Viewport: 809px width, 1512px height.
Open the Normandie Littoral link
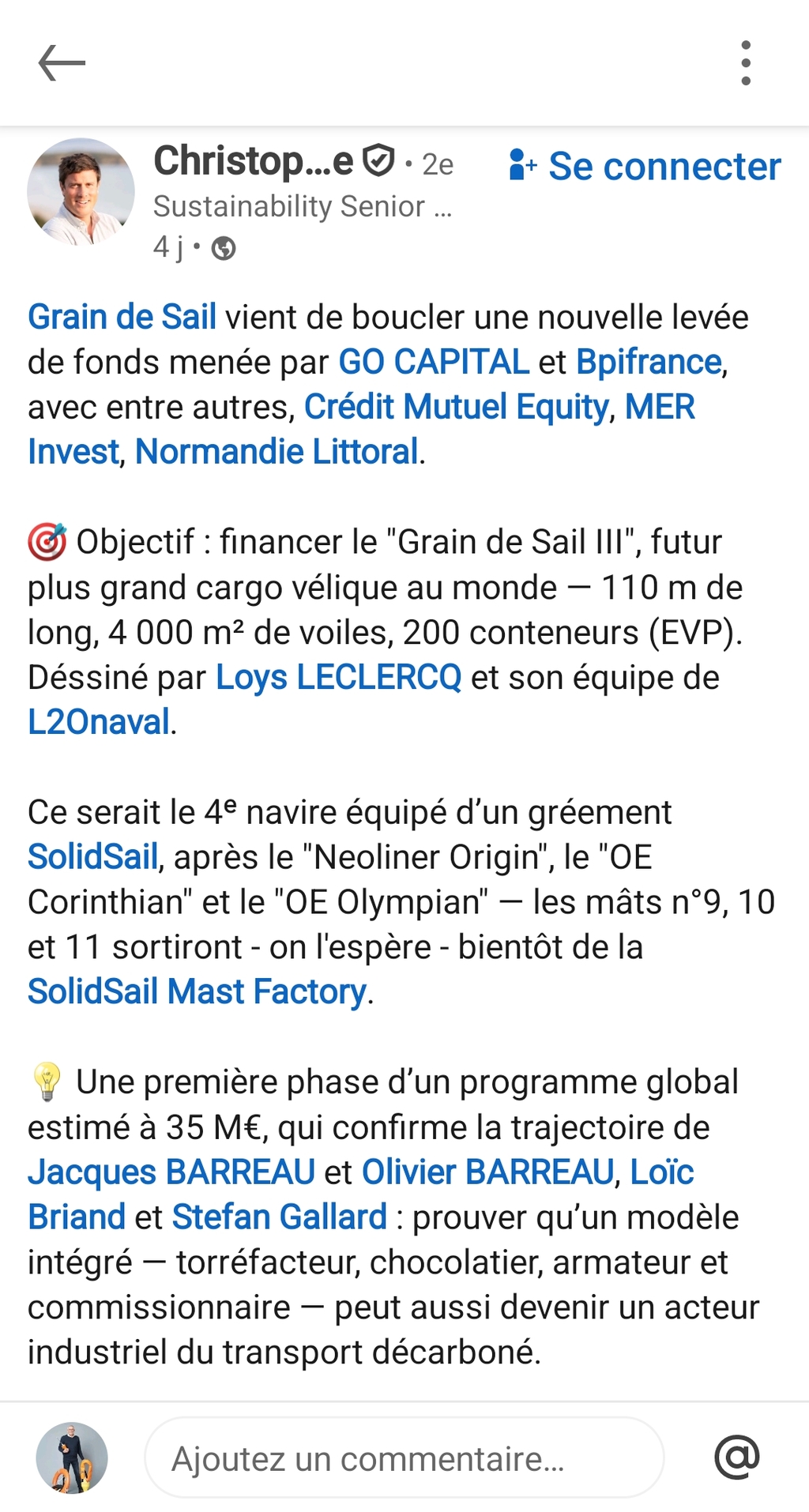(x=277, y=453)
